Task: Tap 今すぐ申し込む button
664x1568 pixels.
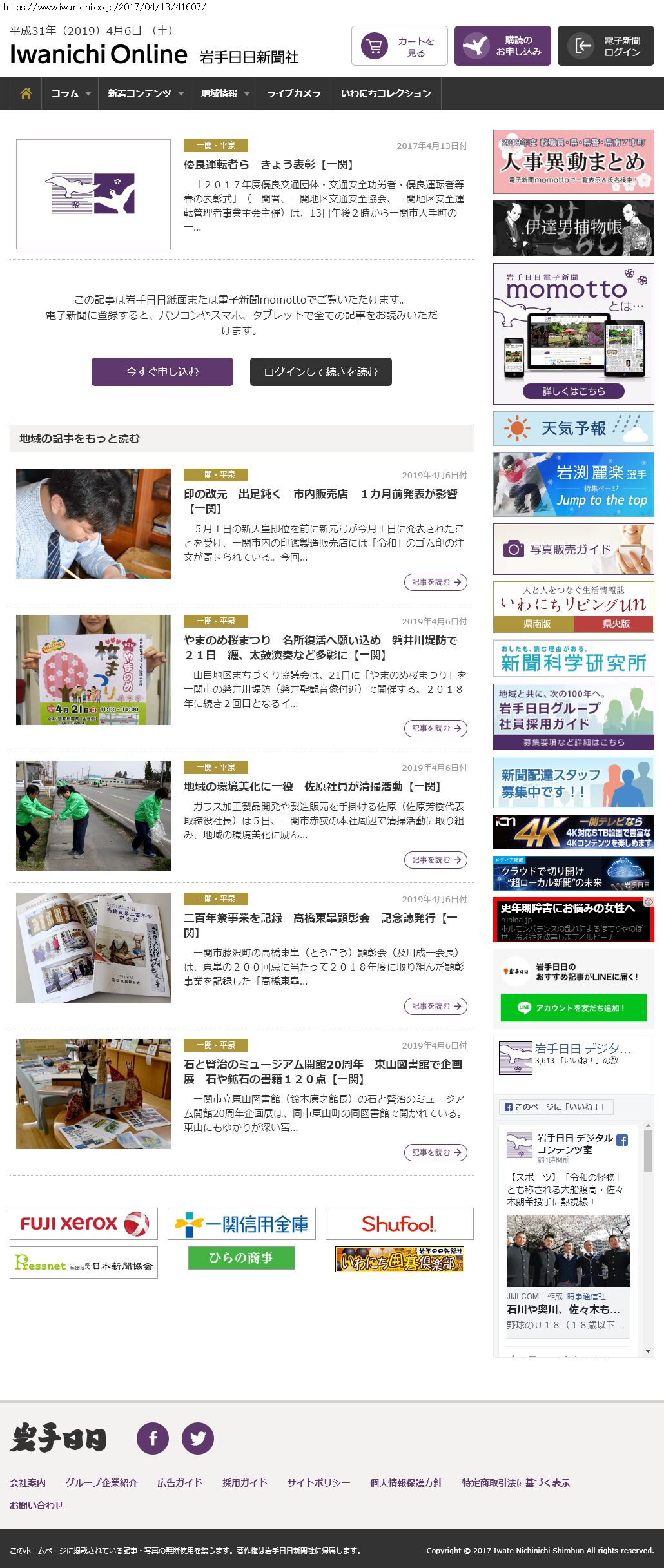Action: [x=162, y=372]
